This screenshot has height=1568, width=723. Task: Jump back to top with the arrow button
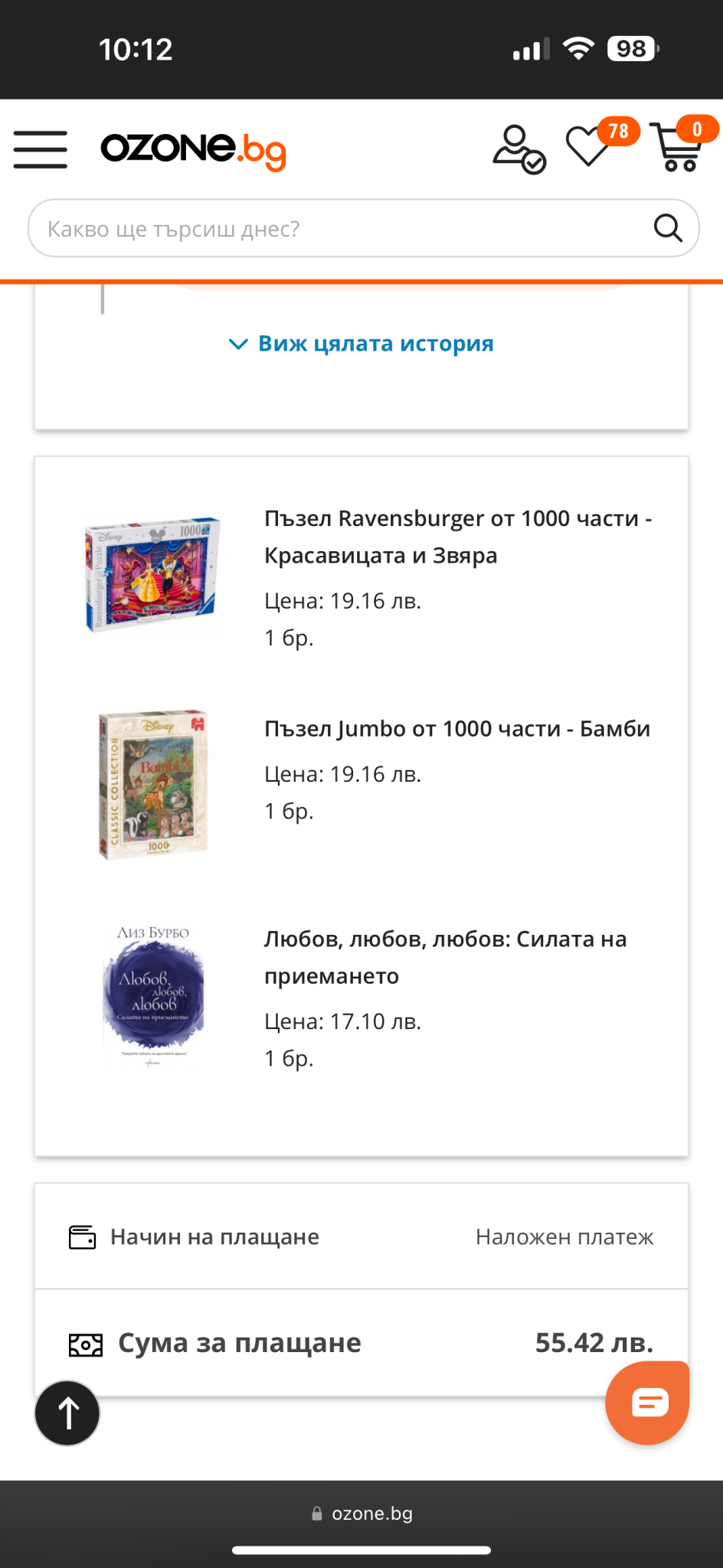tap(67, 1413)
